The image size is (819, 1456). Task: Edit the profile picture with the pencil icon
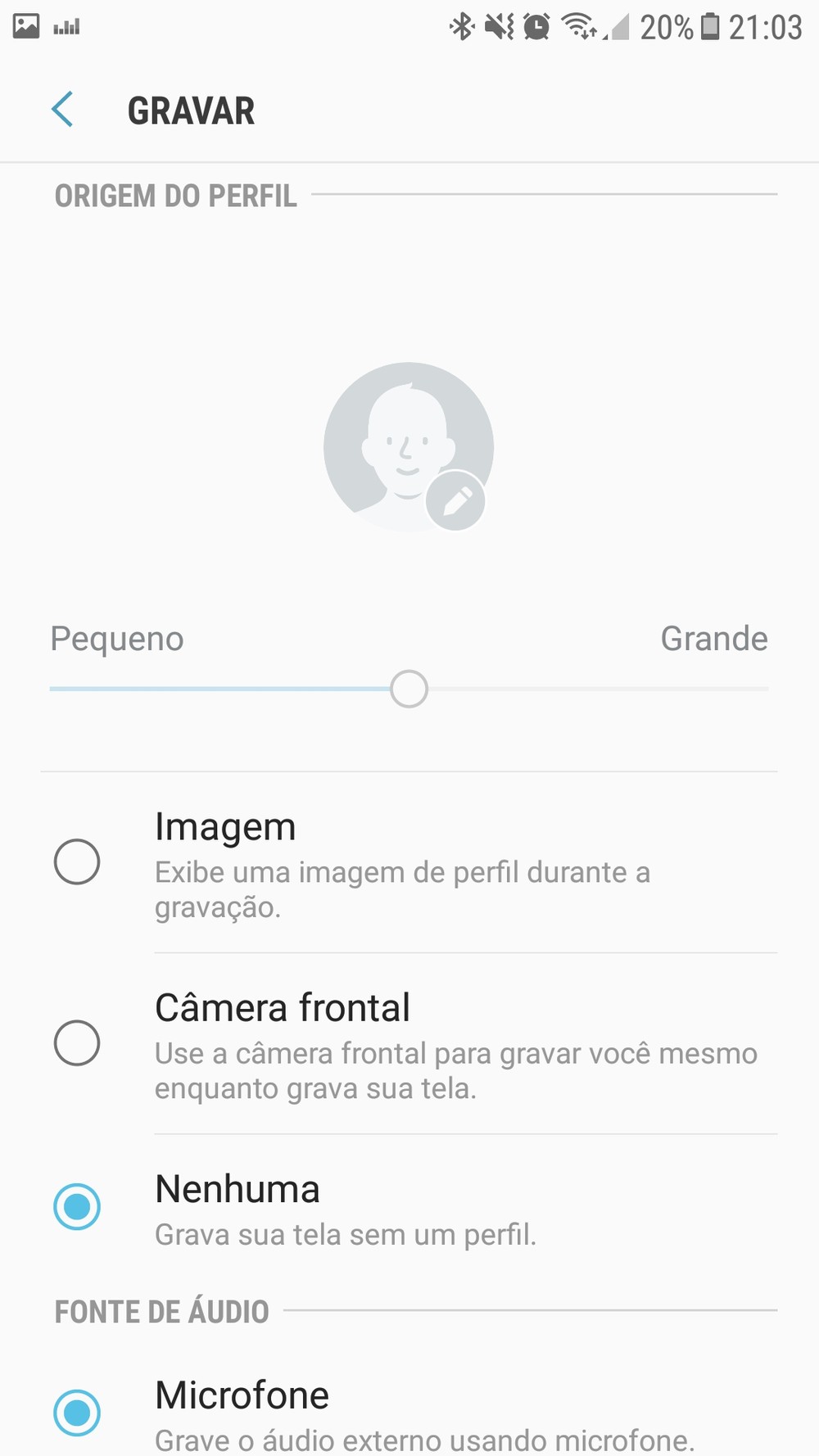(x=456, y=501)
